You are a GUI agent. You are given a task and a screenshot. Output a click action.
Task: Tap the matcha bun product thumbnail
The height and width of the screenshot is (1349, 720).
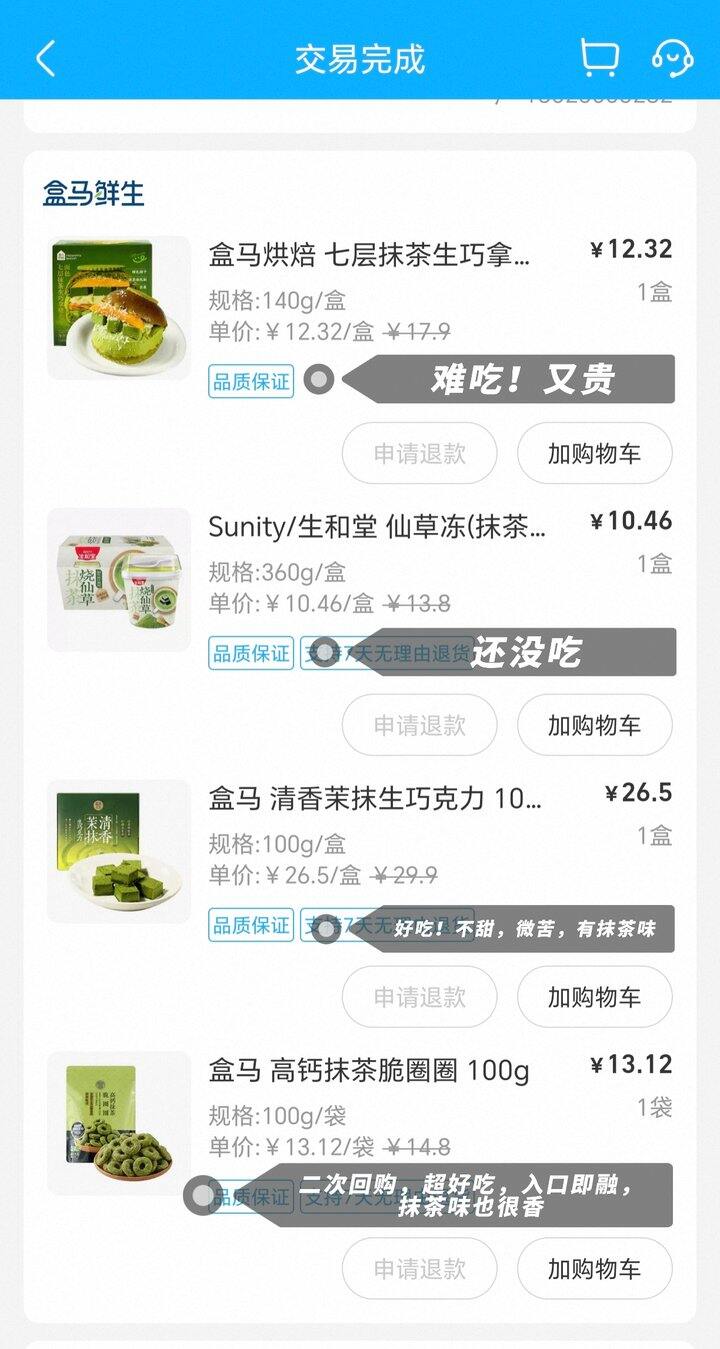[x=118, y=306]
